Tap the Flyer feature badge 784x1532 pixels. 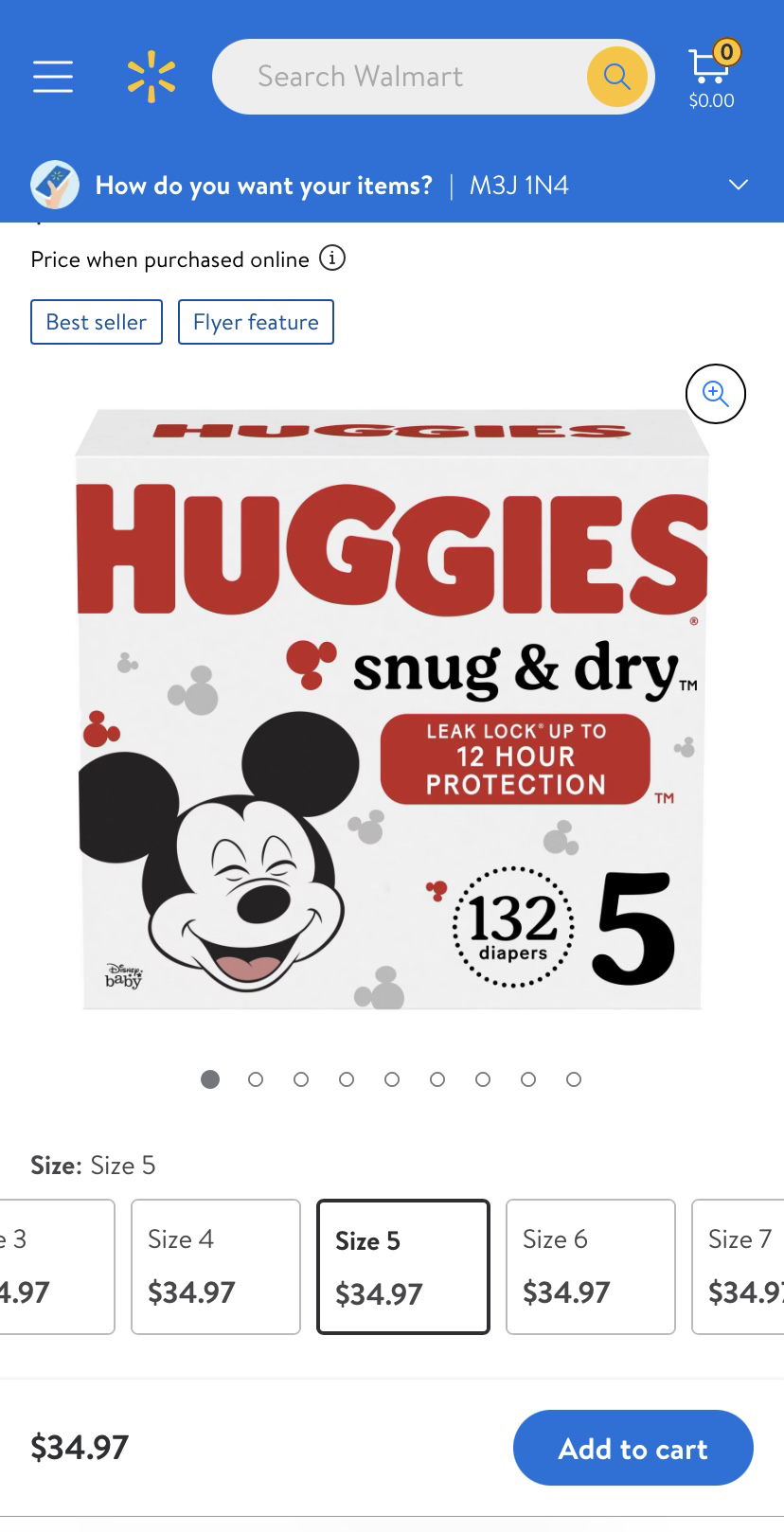(256, 322)
